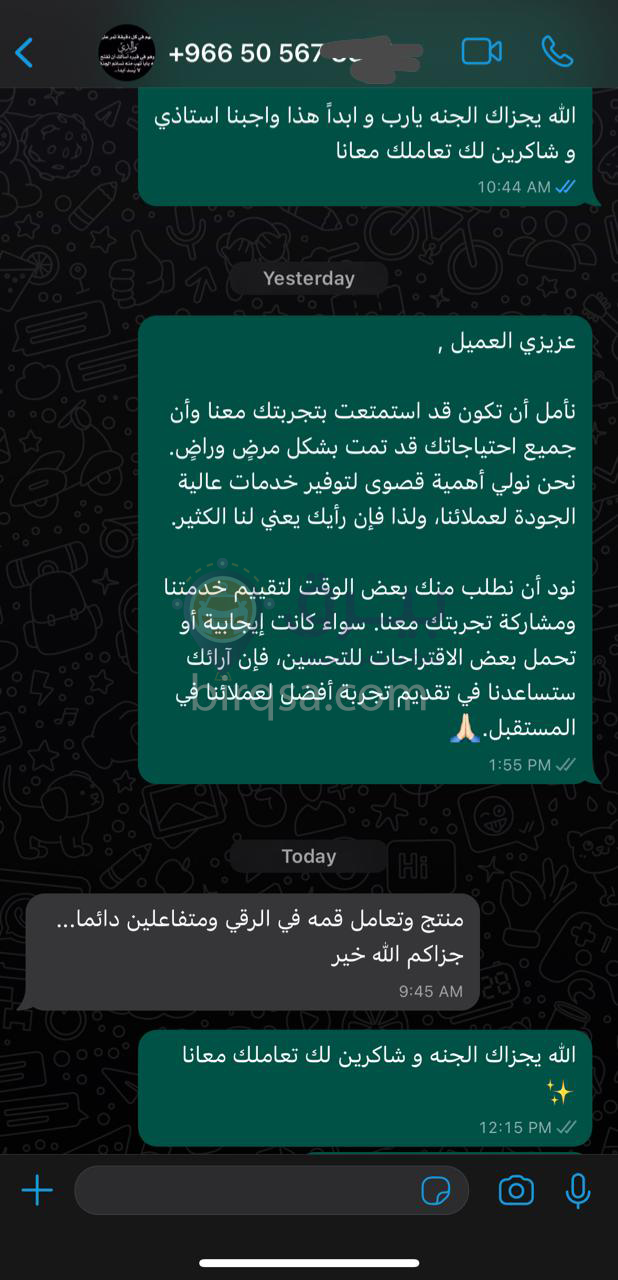The image size is (618, 1280).
Task: Open the attachments plus menu
Action: [37, 1190]
